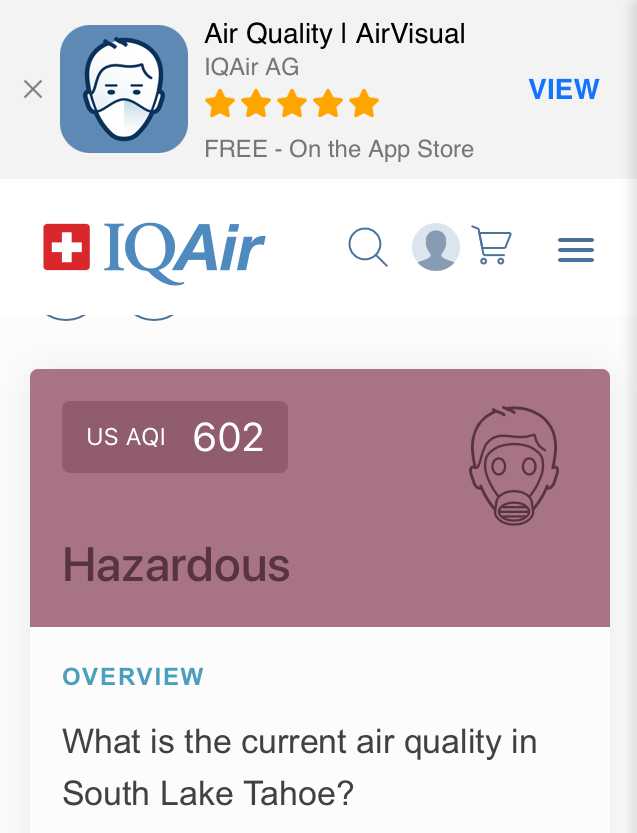Go to the IQAir homepage logo
Viewport: 637px width, 833px height.
tap(154, 248)
